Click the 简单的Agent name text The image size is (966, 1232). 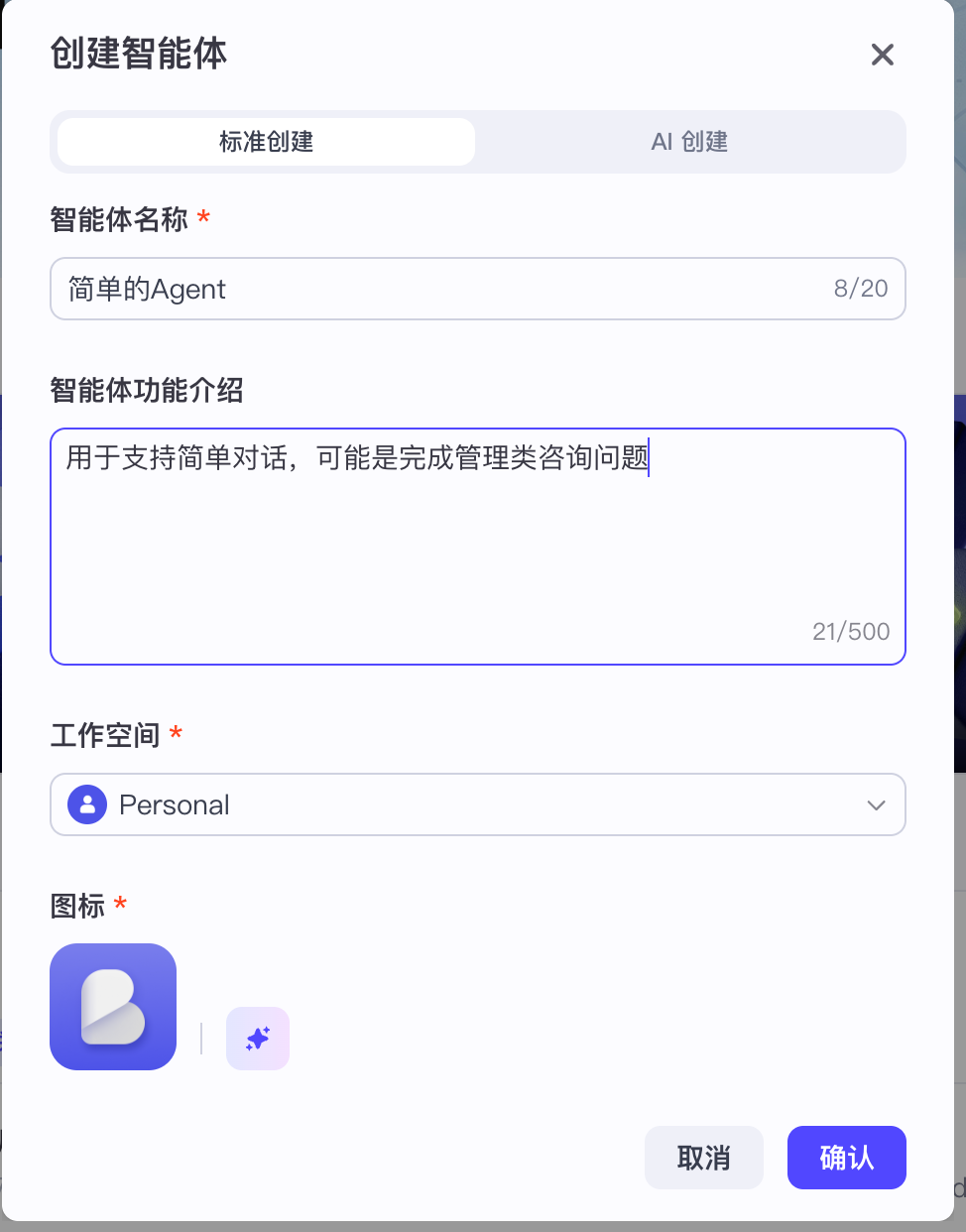144,289
